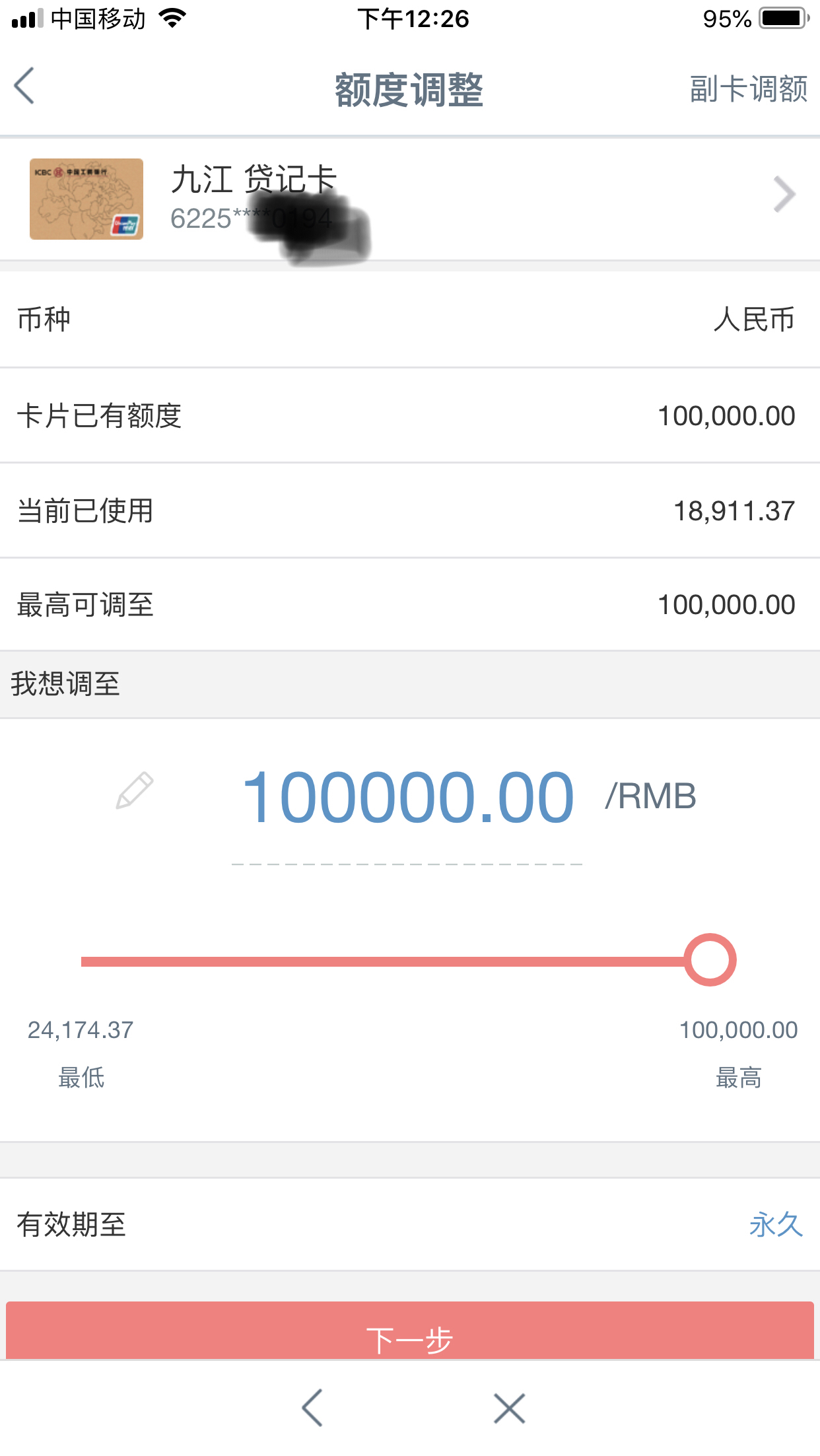The height and width of the screenshot is (1456, 820).
Task: Close the page with the bottom X
Action: click(x=509, y=1408)
